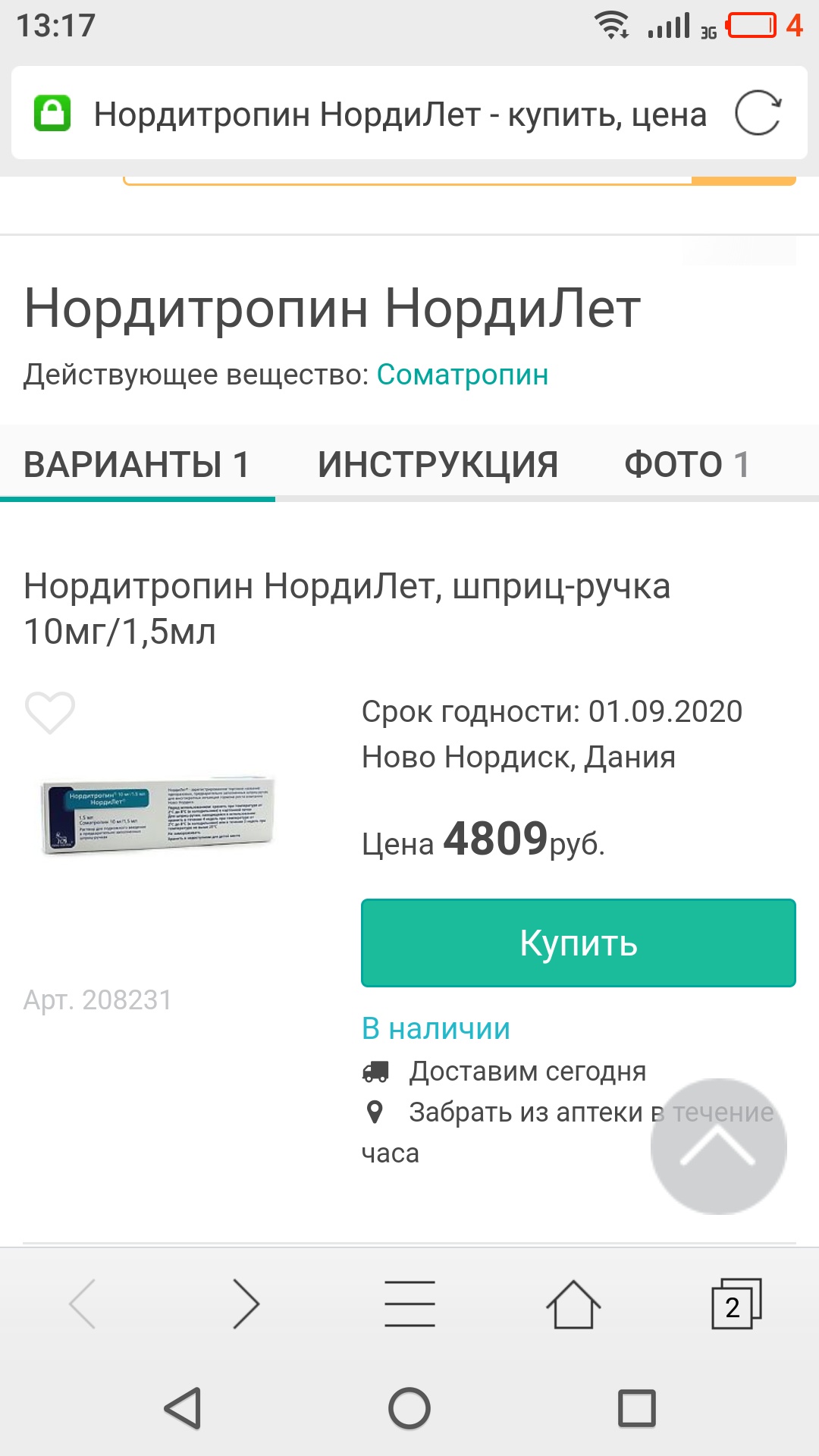Tap the system back button
Image resolution: width=819 pixels, height=1456 pixels.
(x=183, y=1408)
